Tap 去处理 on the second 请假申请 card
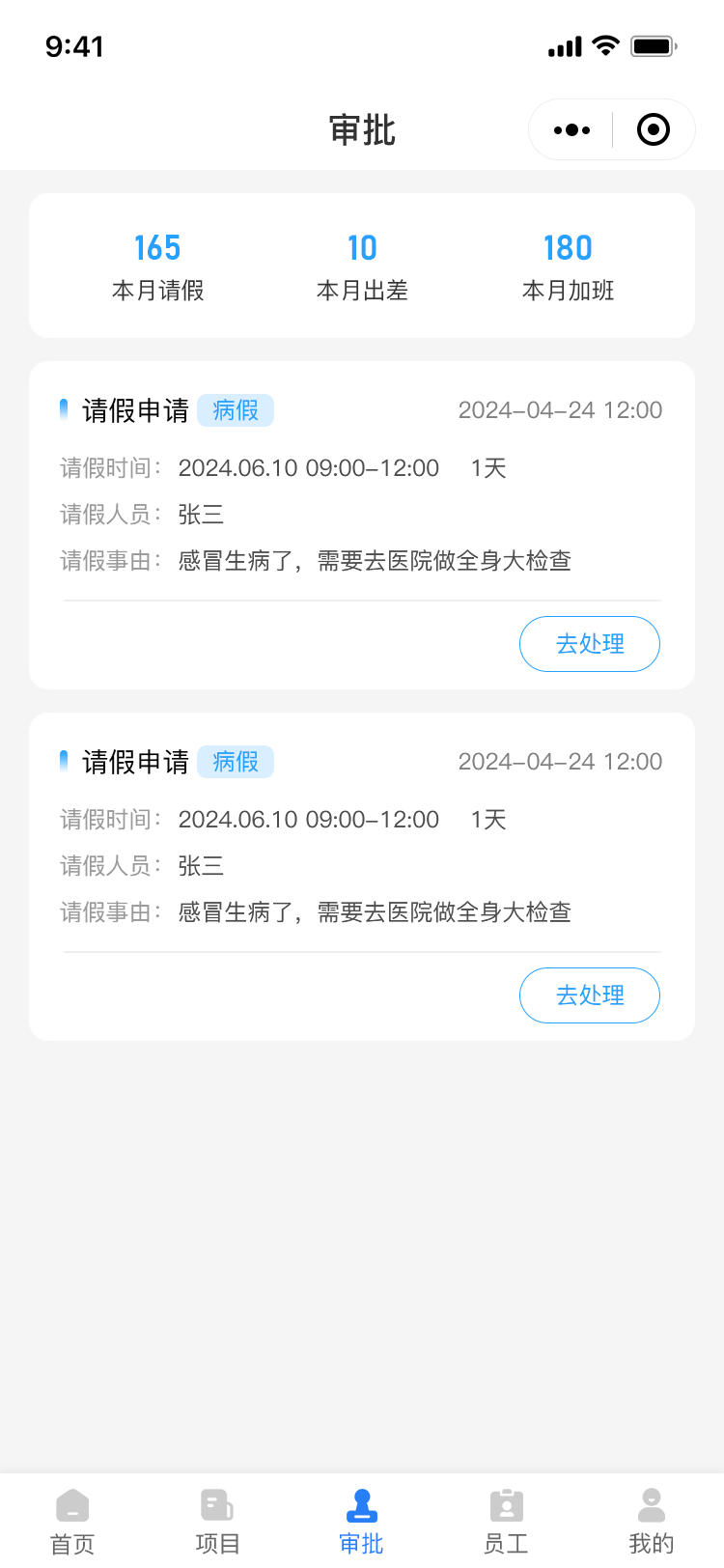The image size is (724, 1568). (590, 995)
